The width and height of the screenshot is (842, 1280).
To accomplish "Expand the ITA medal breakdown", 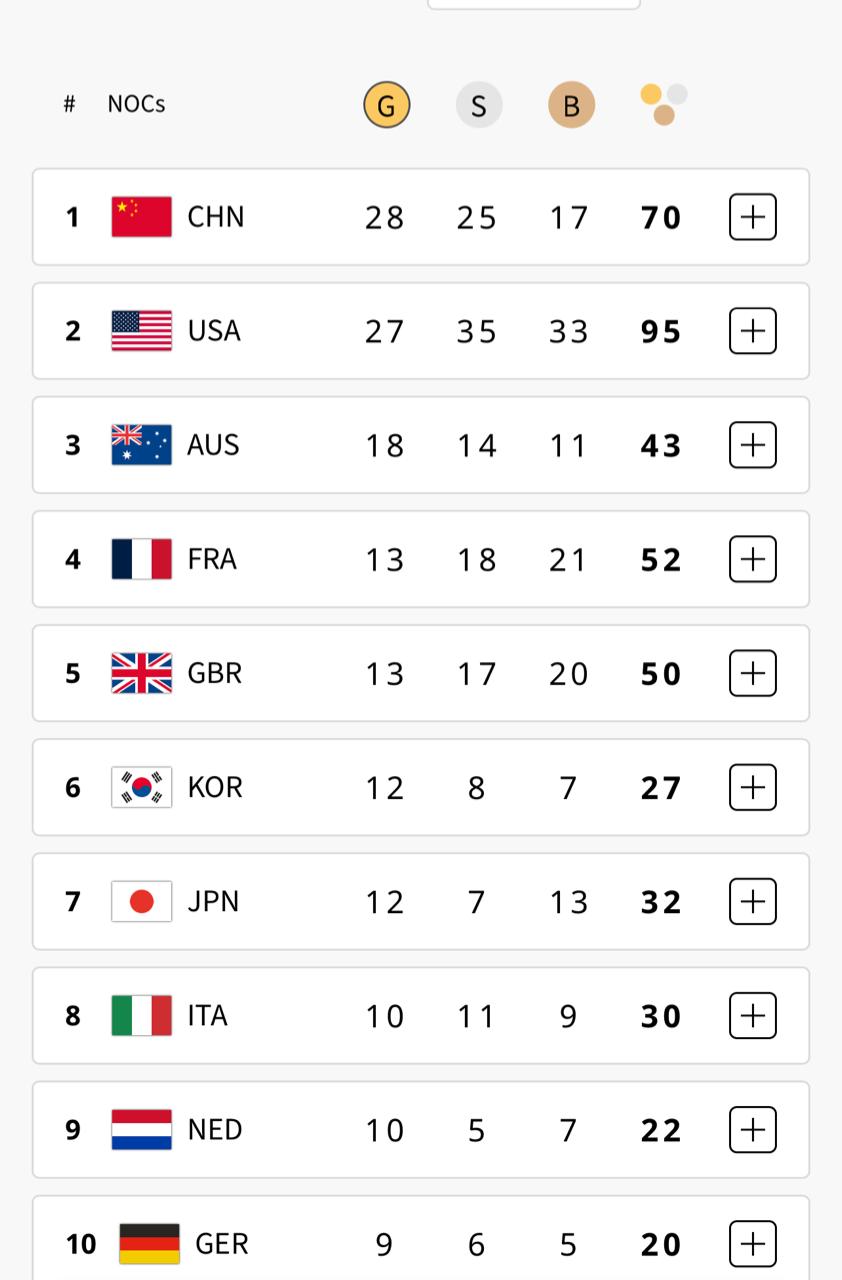I will point(752,1015).
